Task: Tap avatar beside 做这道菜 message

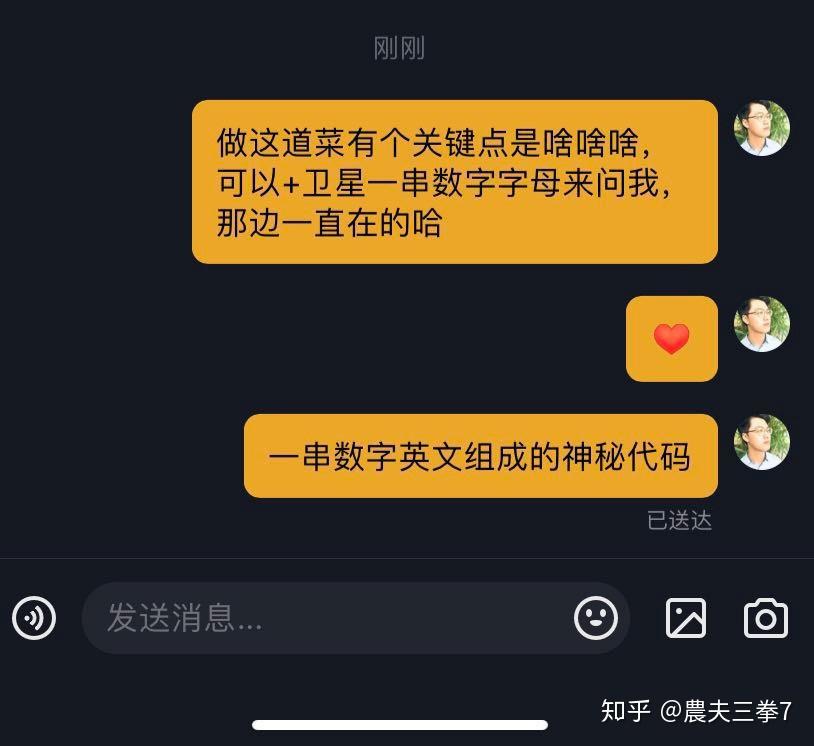Action: coord(762,128)
